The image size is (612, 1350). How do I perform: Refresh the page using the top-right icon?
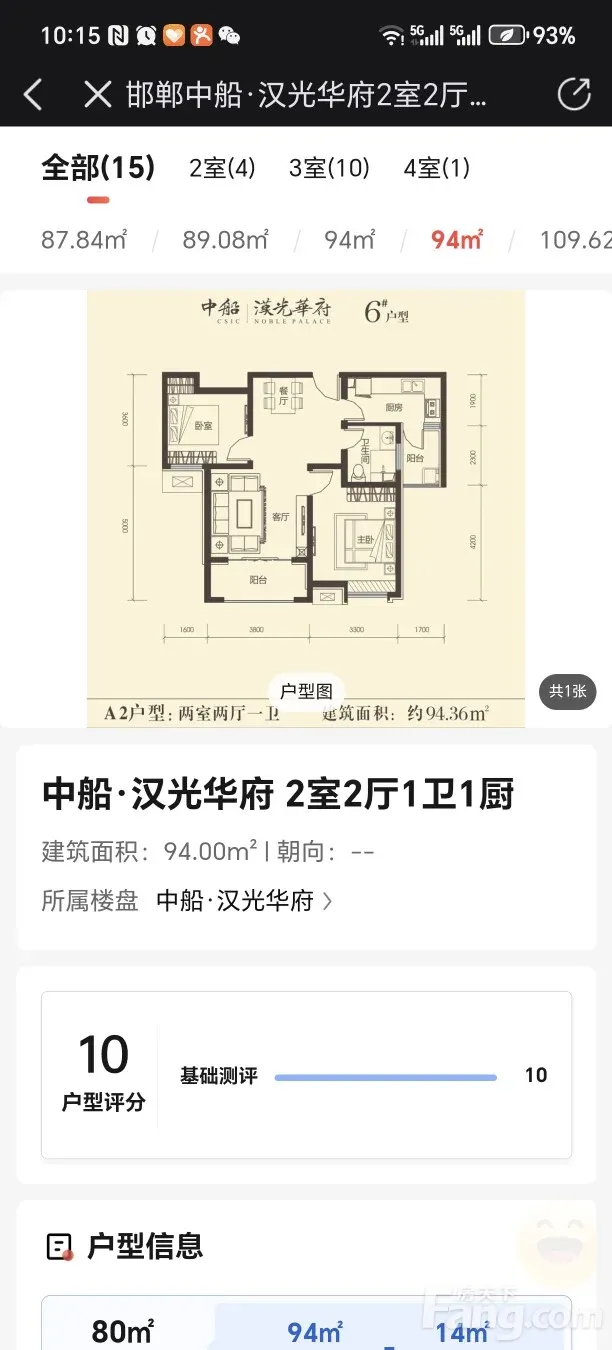pyautogui.click(x=574, y=95)
